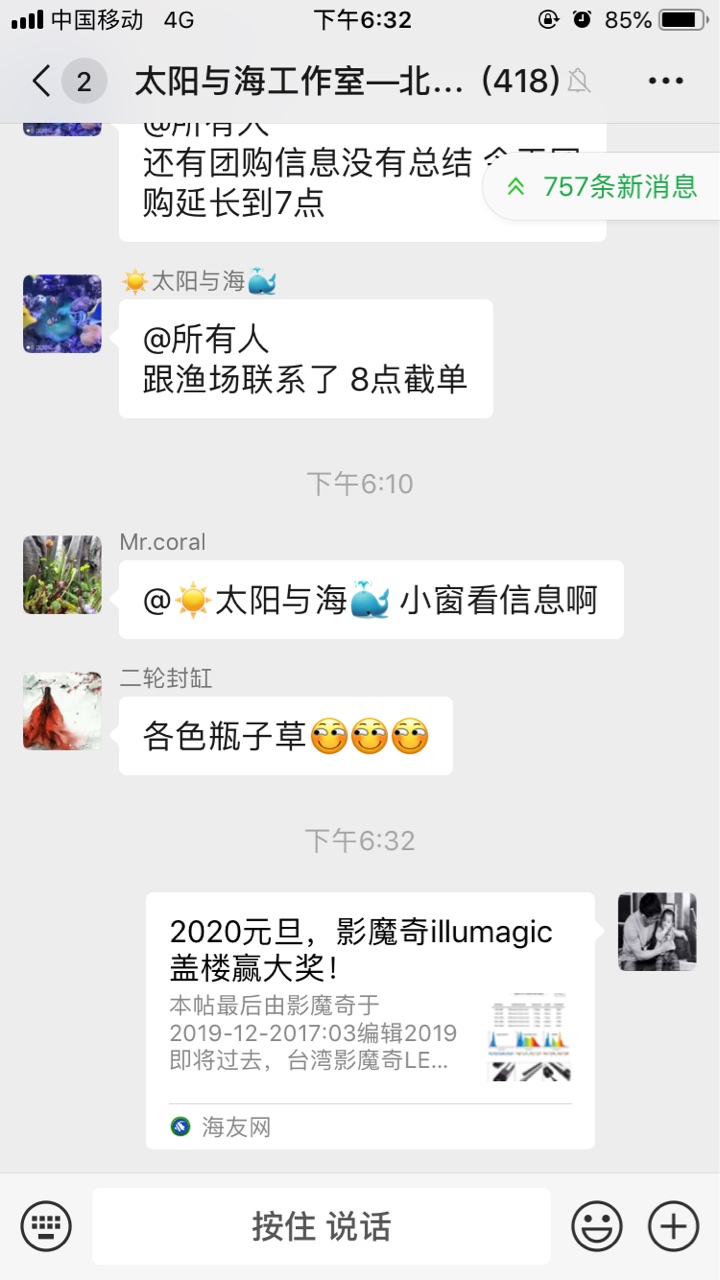Viewport: 720px width, 1280px height.
Task: Go back to the chat list
Action: (x=42, y=81)
